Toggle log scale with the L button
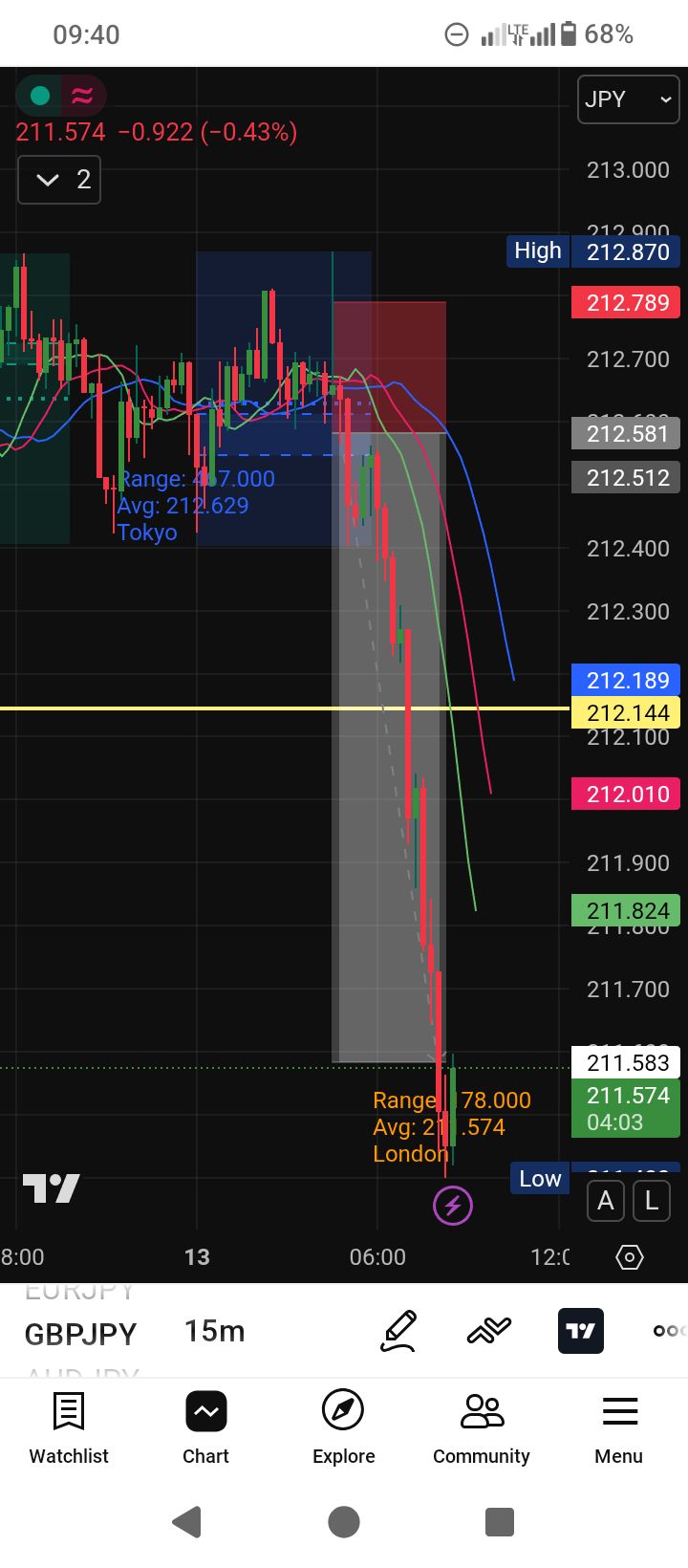 coord(652,1201)
